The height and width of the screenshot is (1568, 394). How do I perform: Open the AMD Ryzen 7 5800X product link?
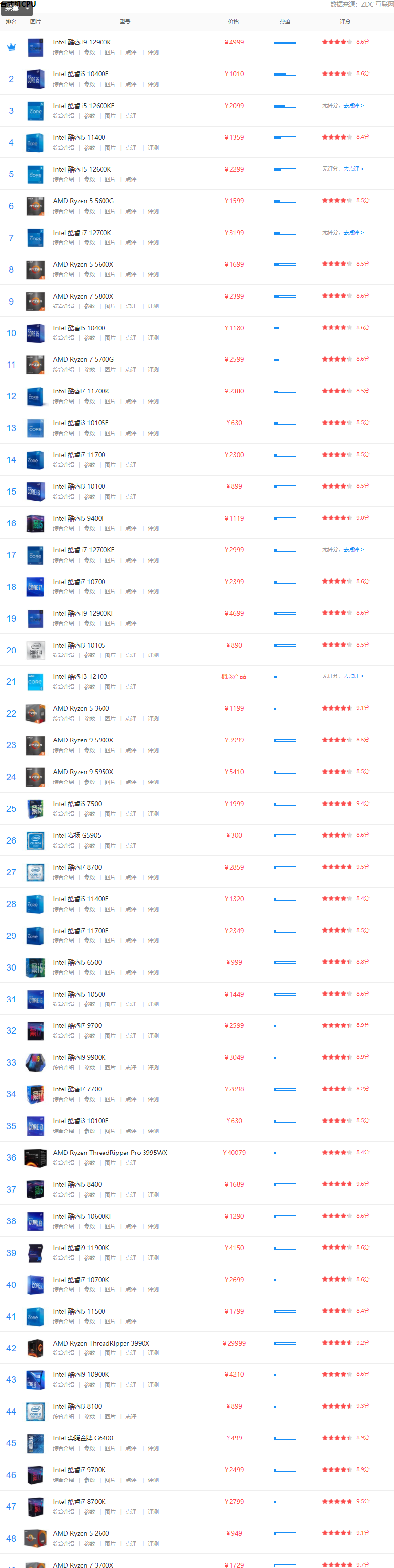tap(83, 296)
